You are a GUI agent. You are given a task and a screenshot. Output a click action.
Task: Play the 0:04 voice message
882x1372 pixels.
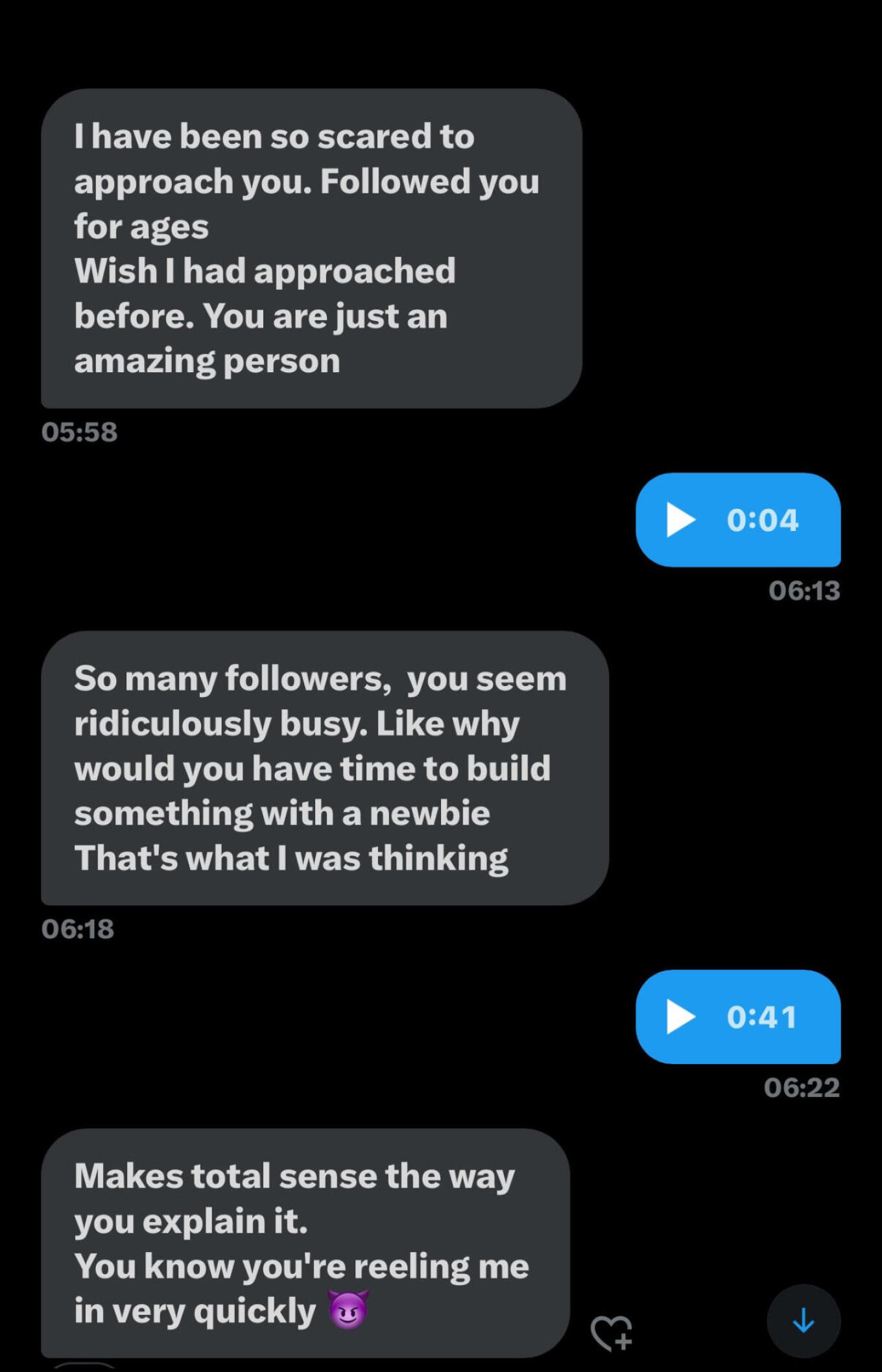pos(680,520)
